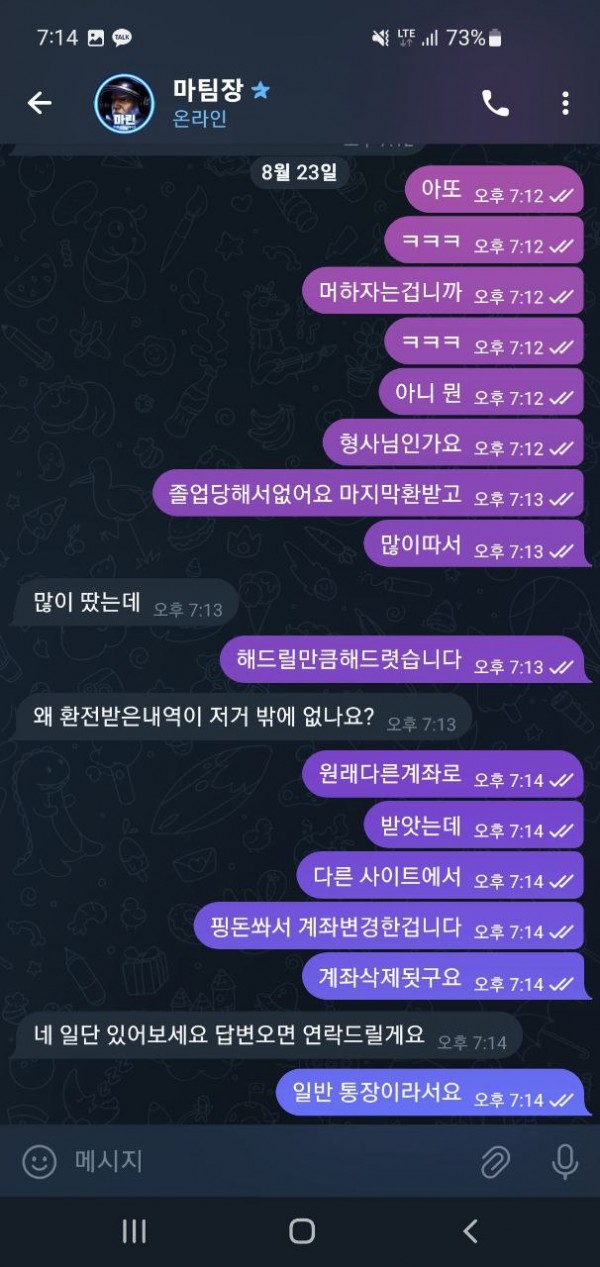Focus the 메시지 input field
This screenshot has width=600, height=1267.
(x=260, y=1161)
